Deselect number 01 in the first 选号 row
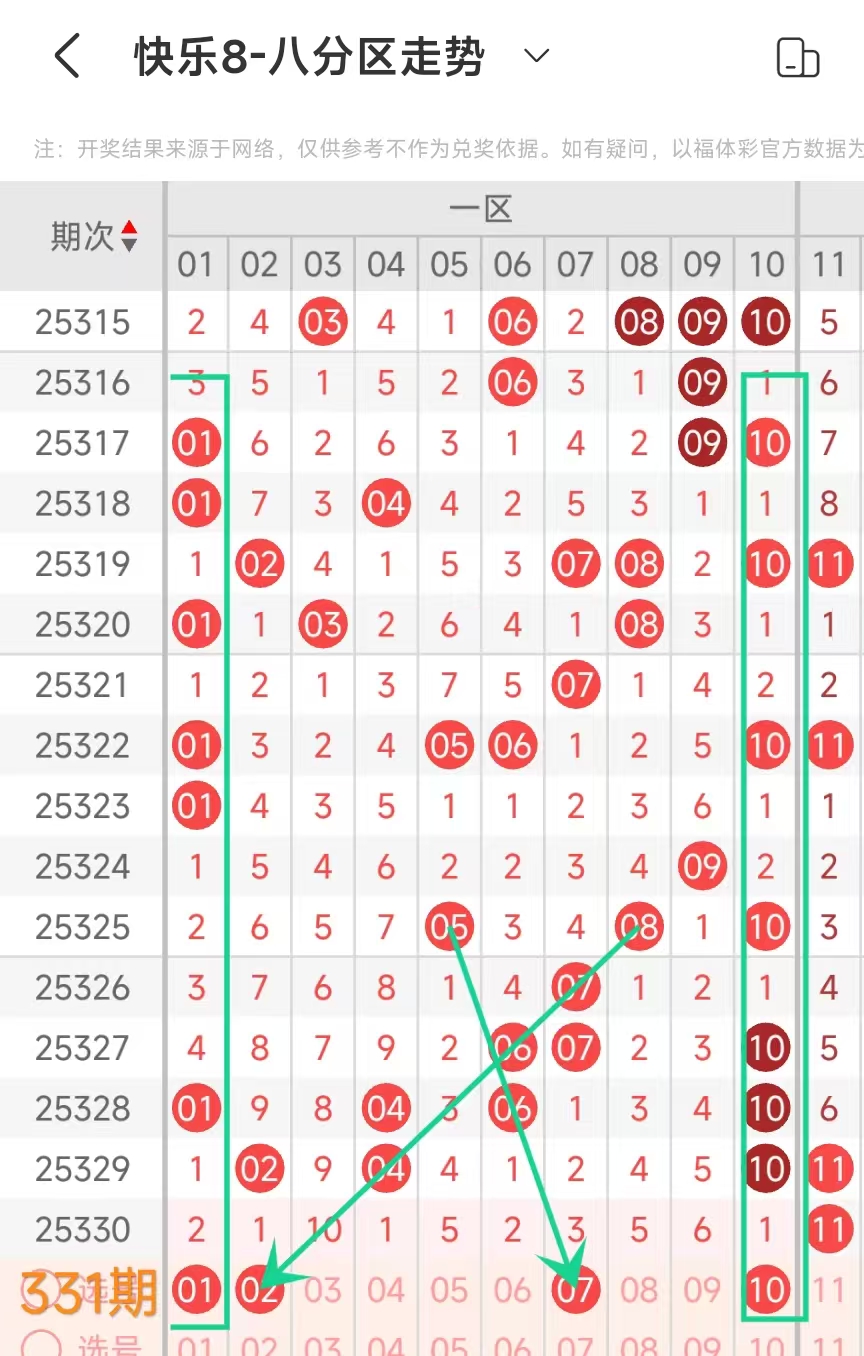 coord(196,1290)
